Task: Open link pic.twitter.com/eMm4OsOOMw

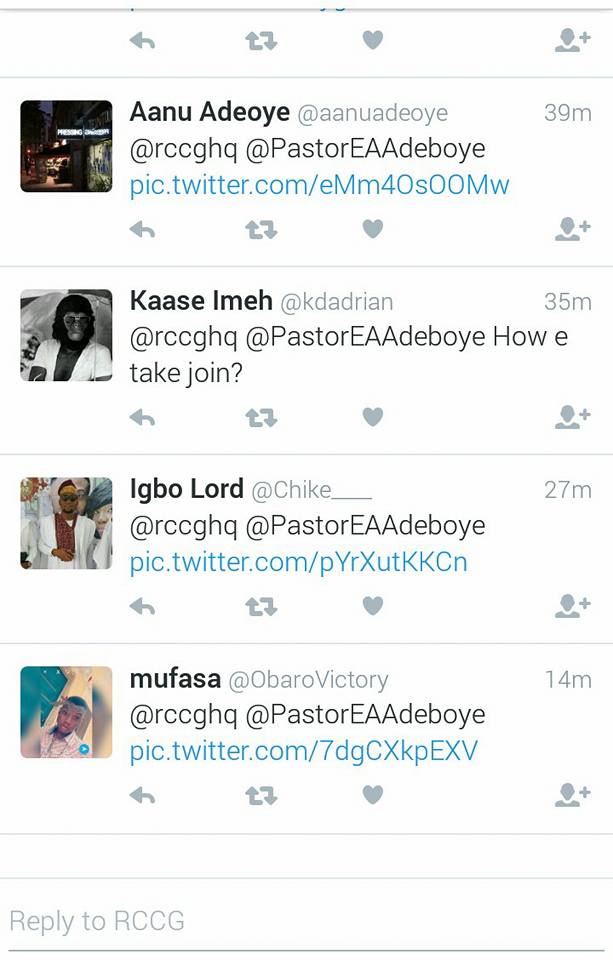Action: coord(319,185)
